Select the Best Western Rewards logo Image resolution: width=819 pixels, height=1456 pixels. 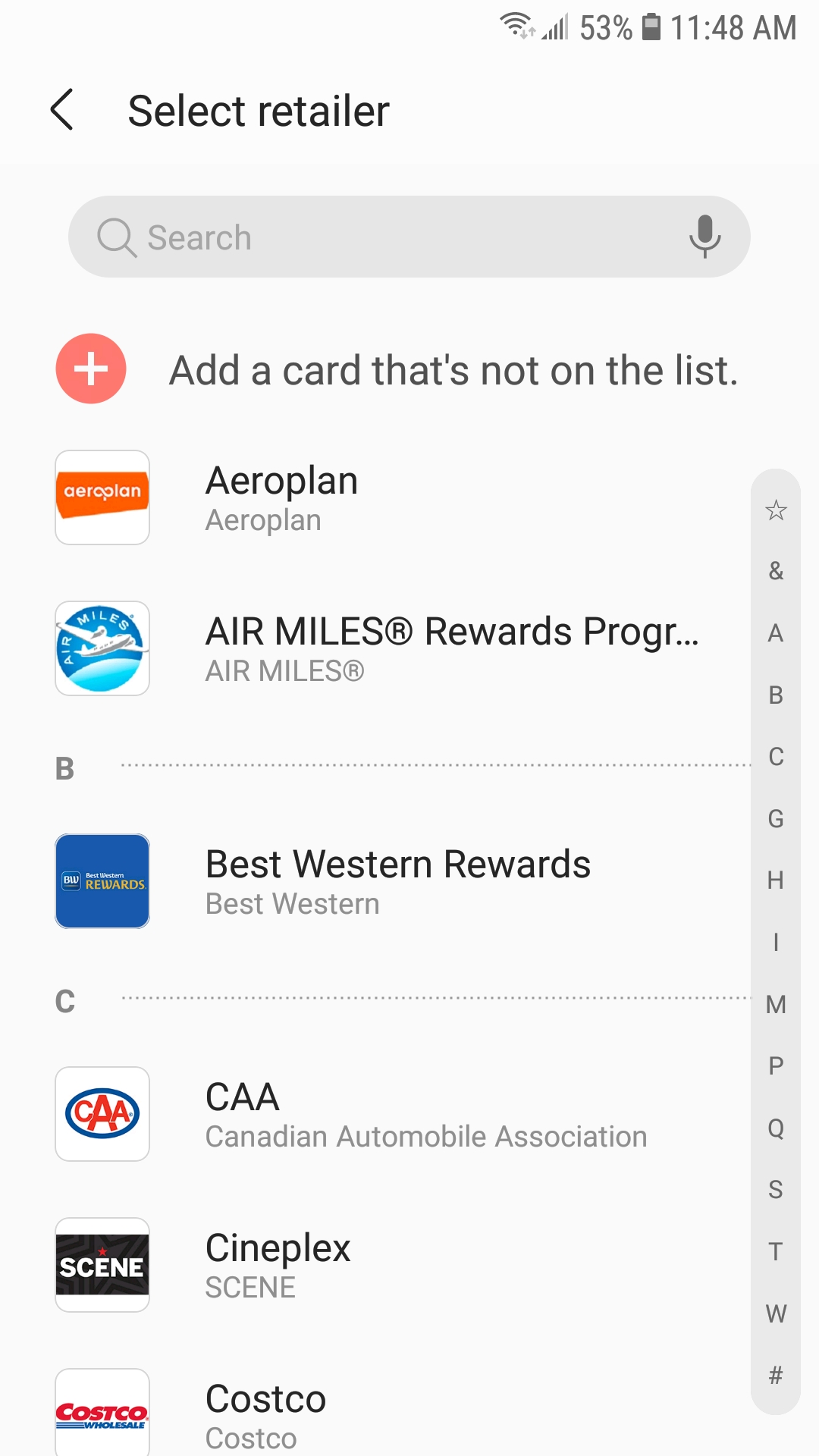tap(102, 882)
